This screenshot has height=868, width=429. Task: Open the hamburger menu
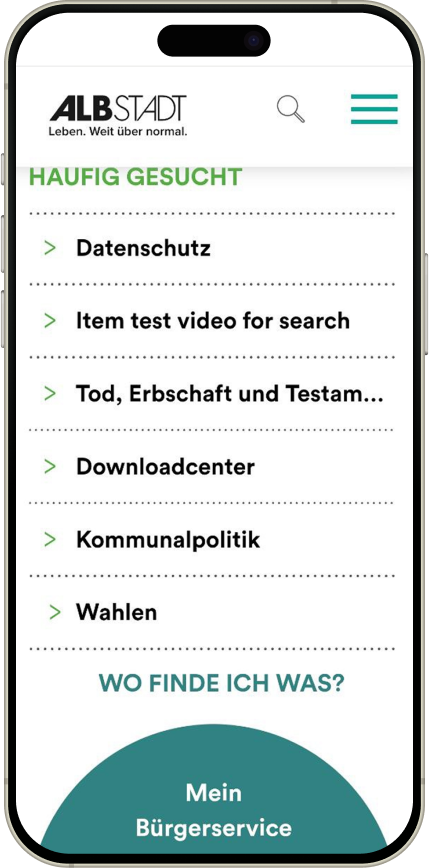pyautogui.click(x=374, y=109)
